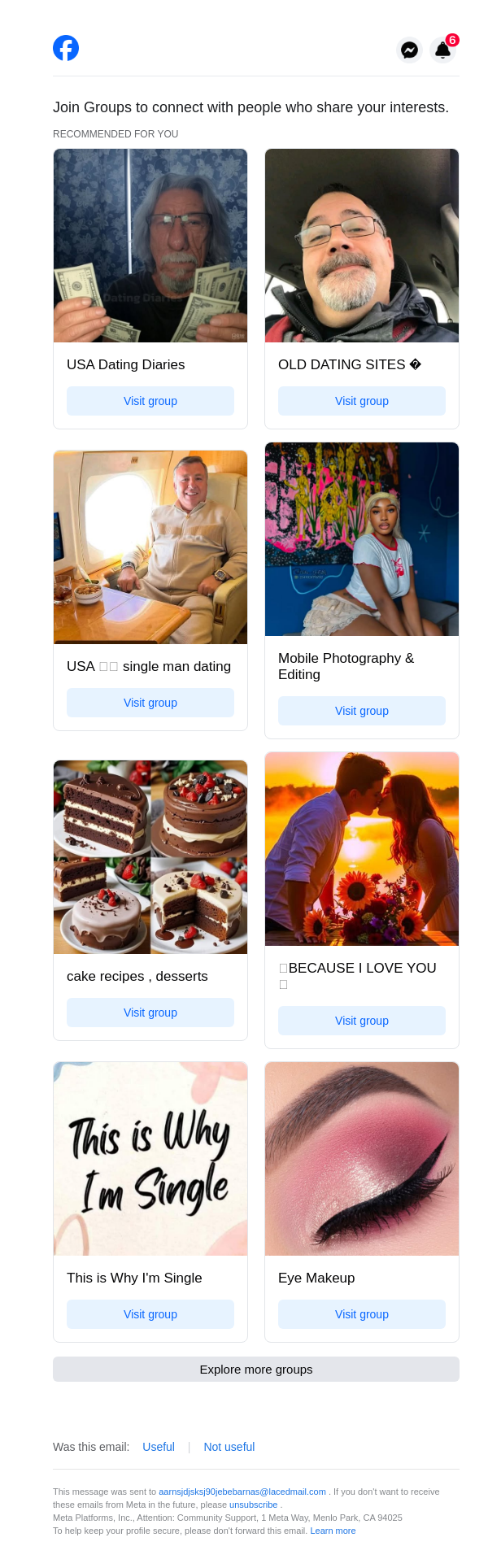Open the notifications bell
The image size is (488, 1568).
(442, 50)
